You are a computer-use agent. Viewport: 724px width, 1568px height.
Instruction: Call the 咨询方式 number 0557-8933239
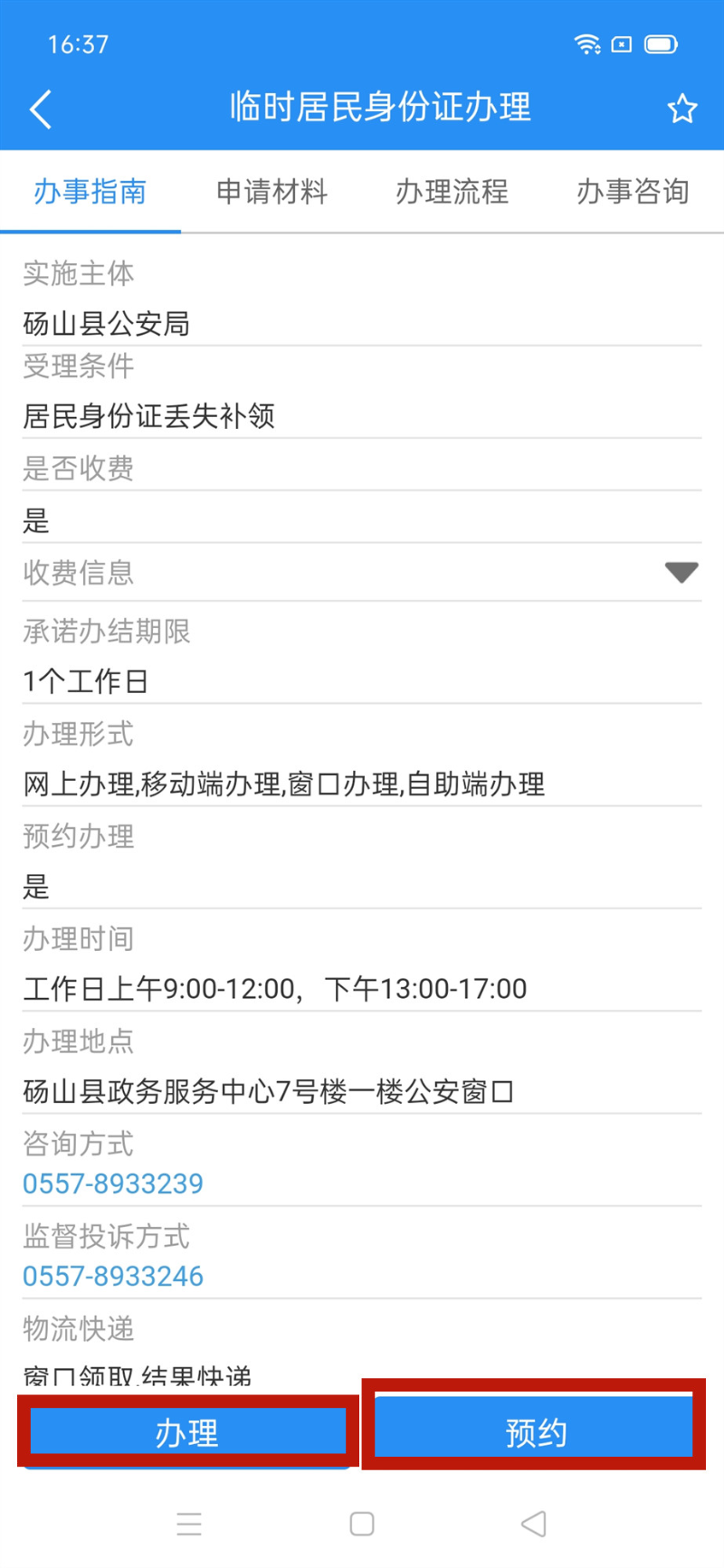(113, 1183)
